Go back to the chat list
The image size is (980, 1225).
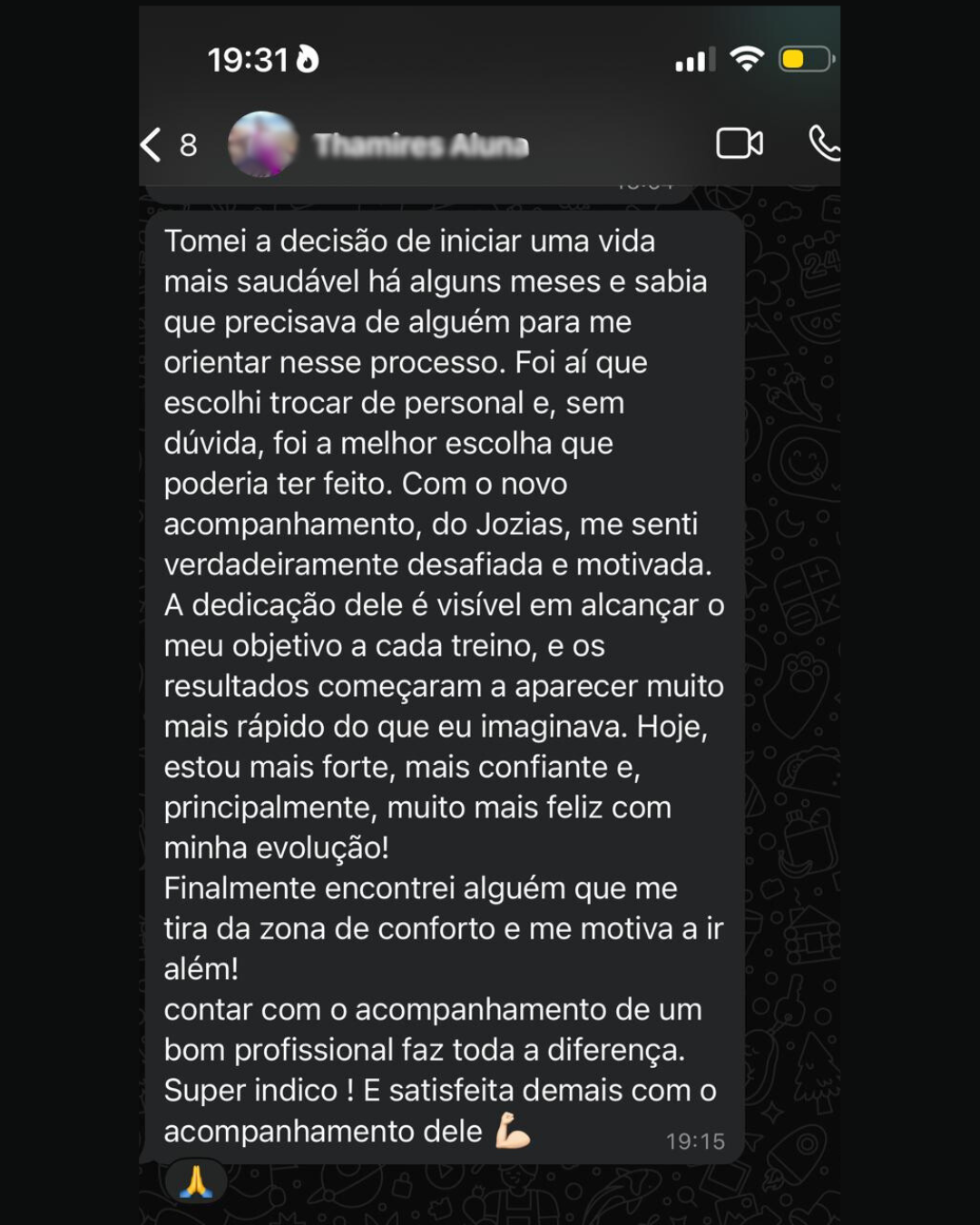[152, 144]
